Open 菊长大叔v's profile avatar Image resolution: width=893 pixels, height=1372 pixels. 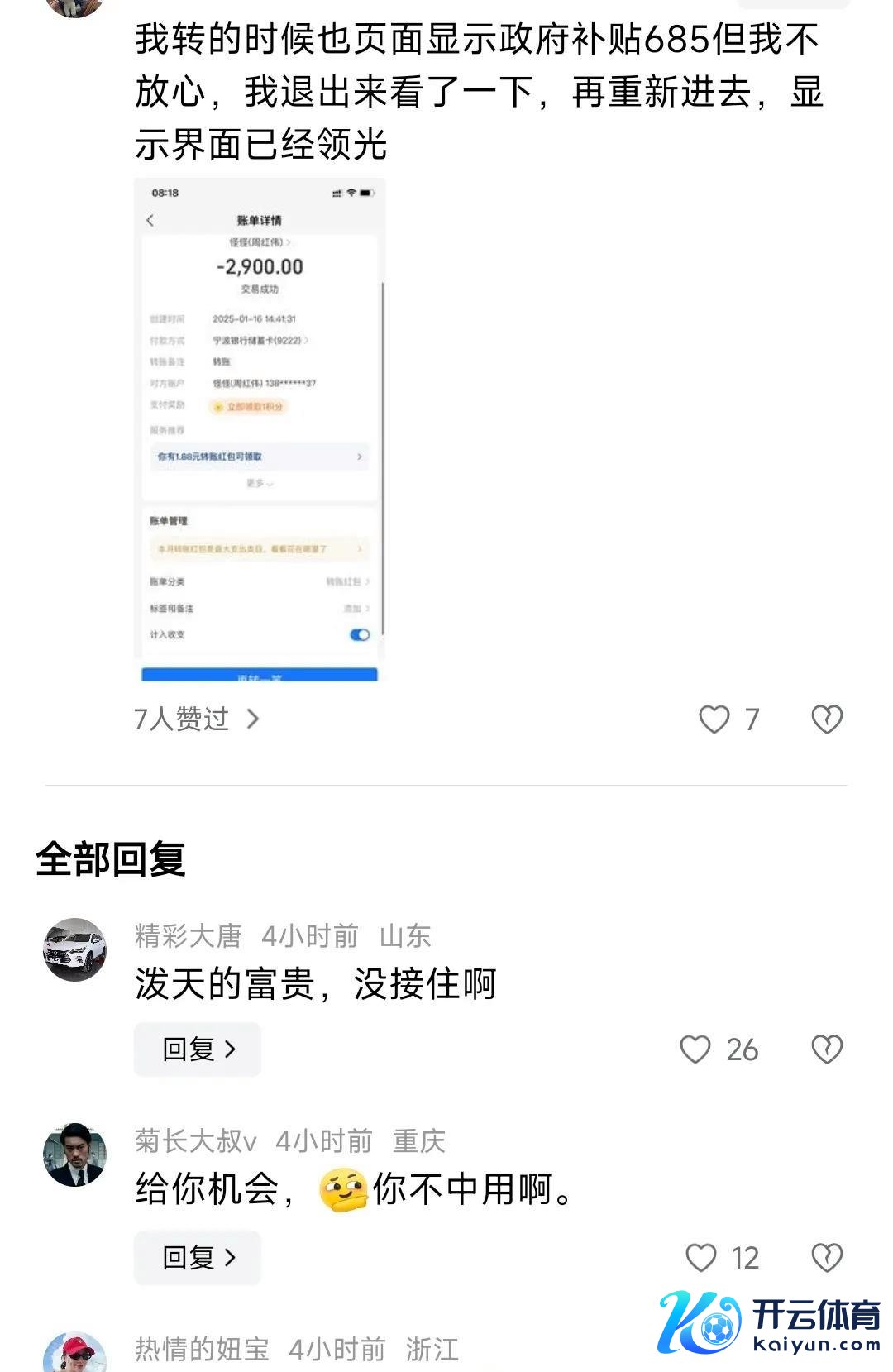(x=75, y=1154)
